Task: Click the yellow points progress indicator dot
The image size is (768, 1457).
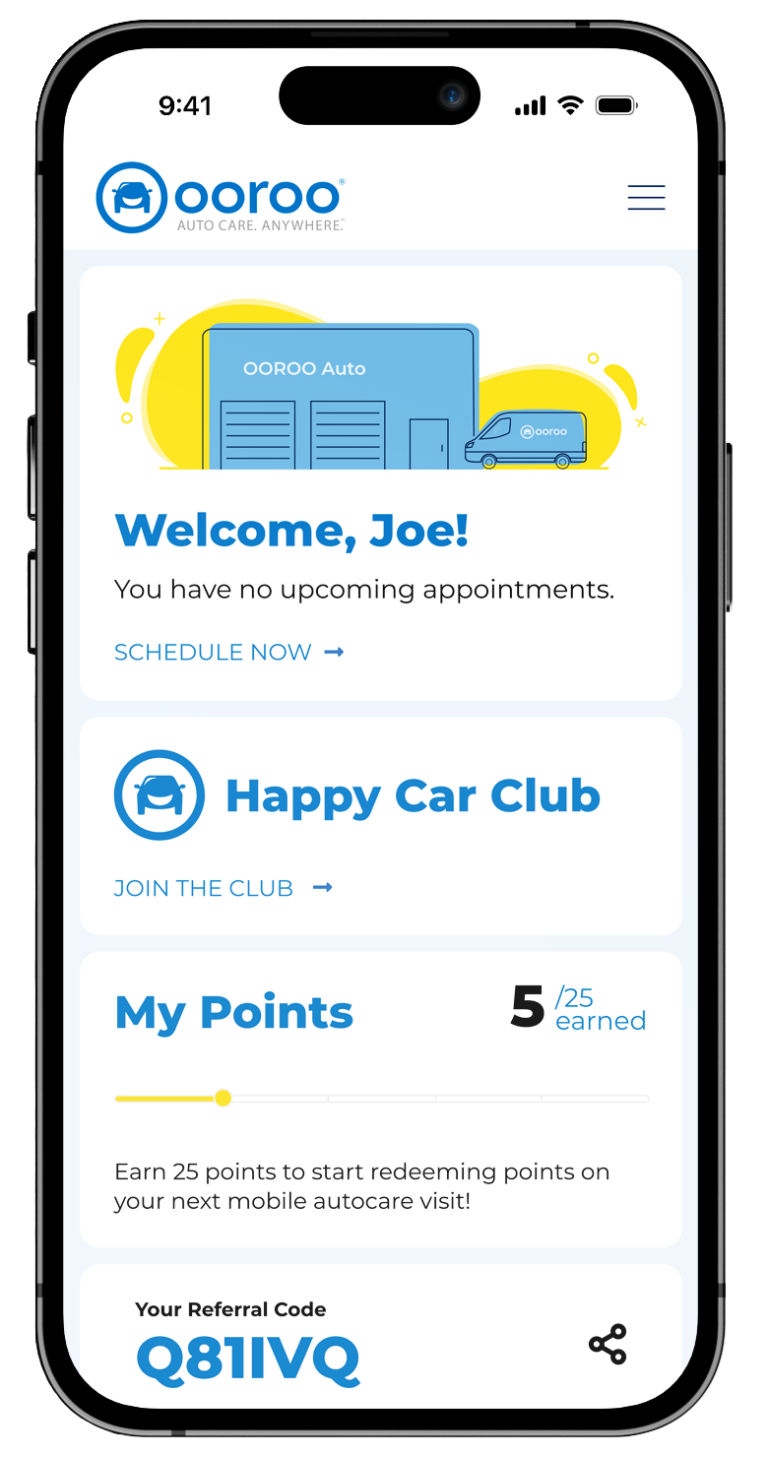Action: pyautogui.click(x=222, y=1098)
